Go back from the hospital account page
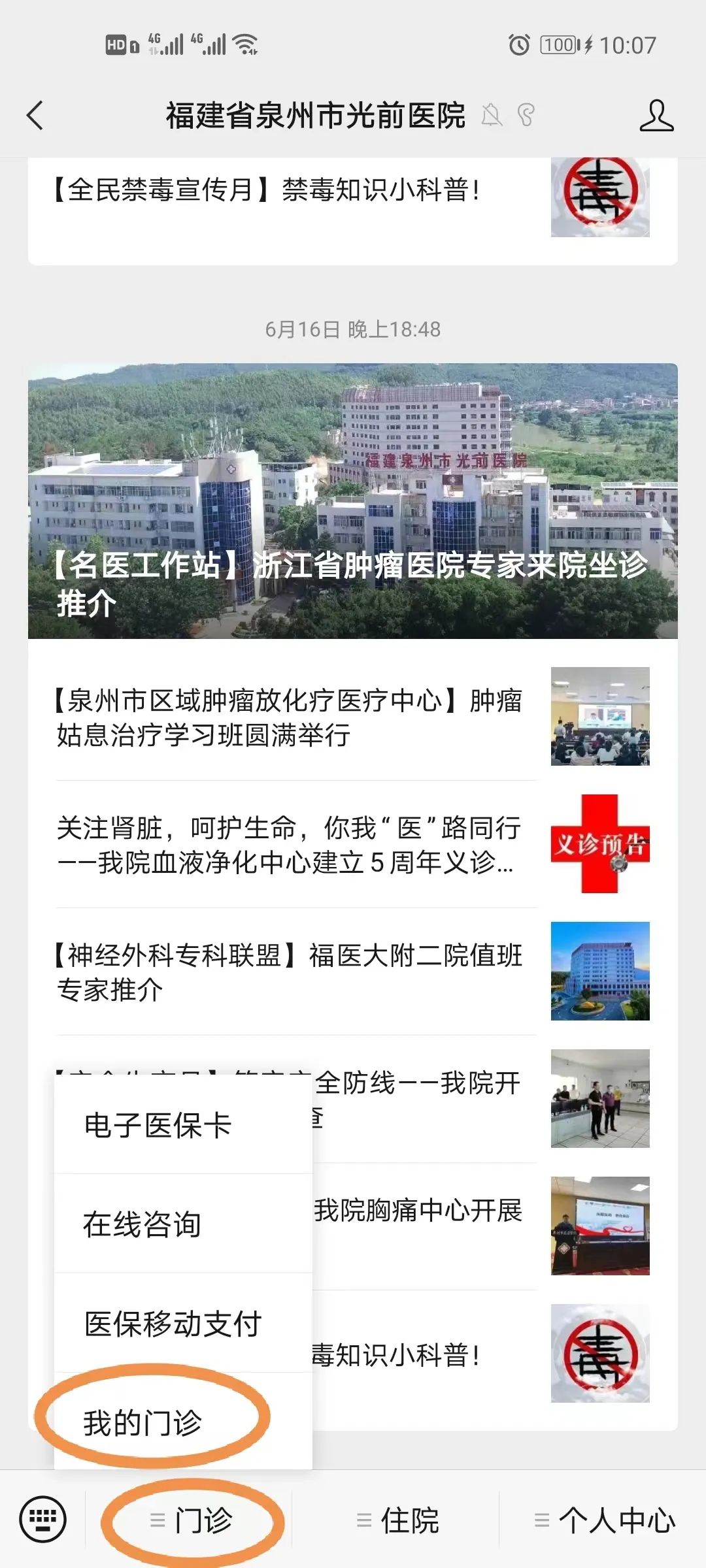706x1568 pixels. tap(35, 116)
